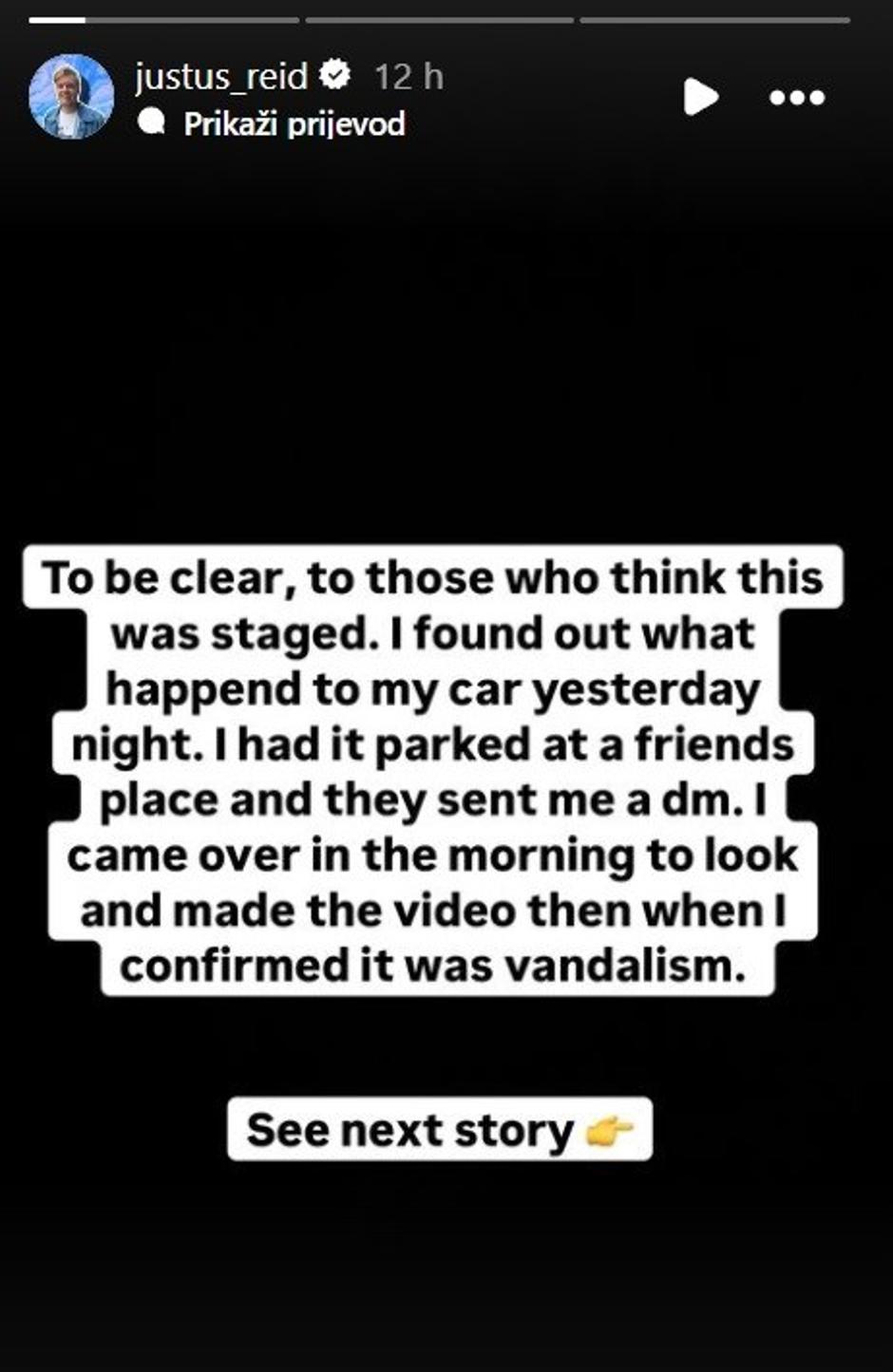This screenshot has height=1372, width=893.
Task: Tap Prikaži prijevod to show translation
Action: [x=294, y=124]
